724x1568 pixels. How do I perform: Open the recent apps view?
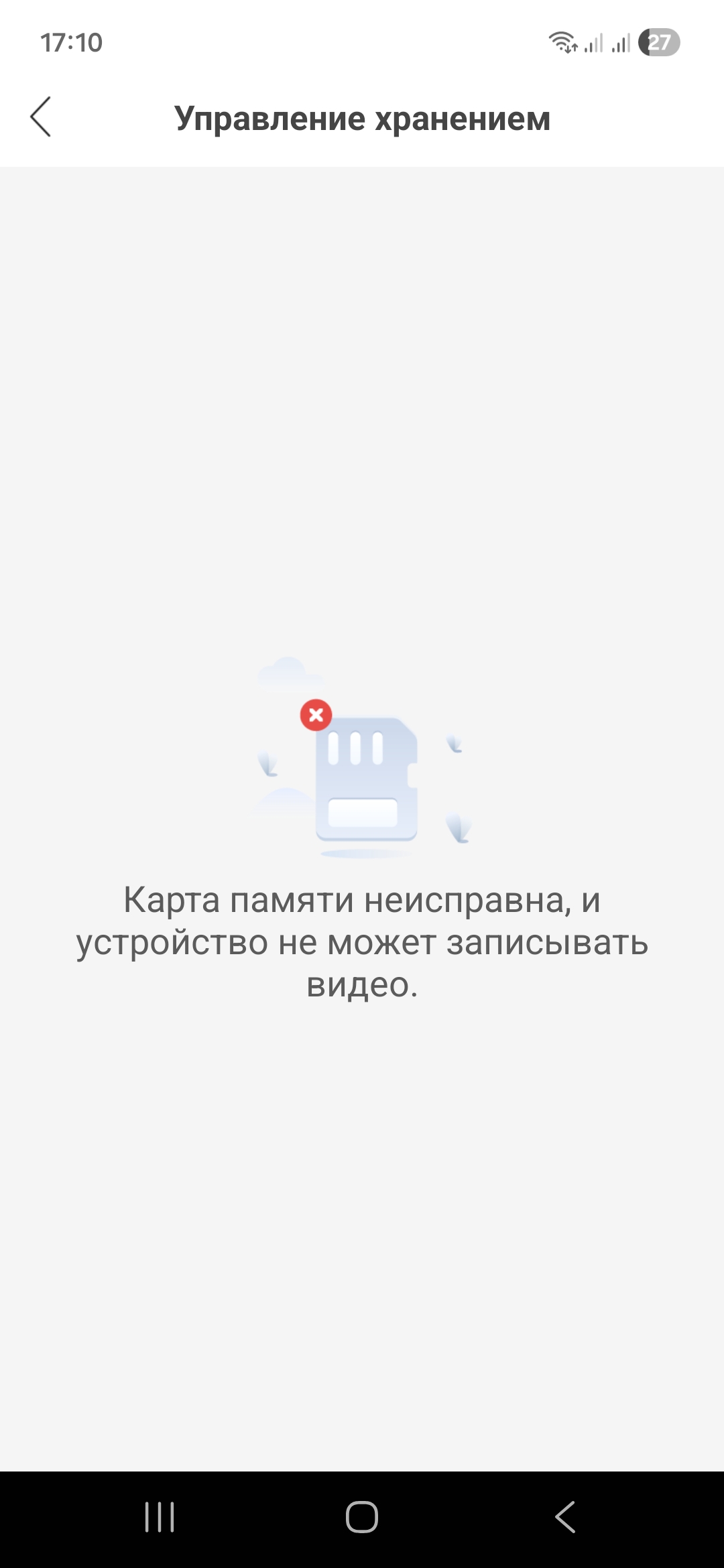(160, 1516)
